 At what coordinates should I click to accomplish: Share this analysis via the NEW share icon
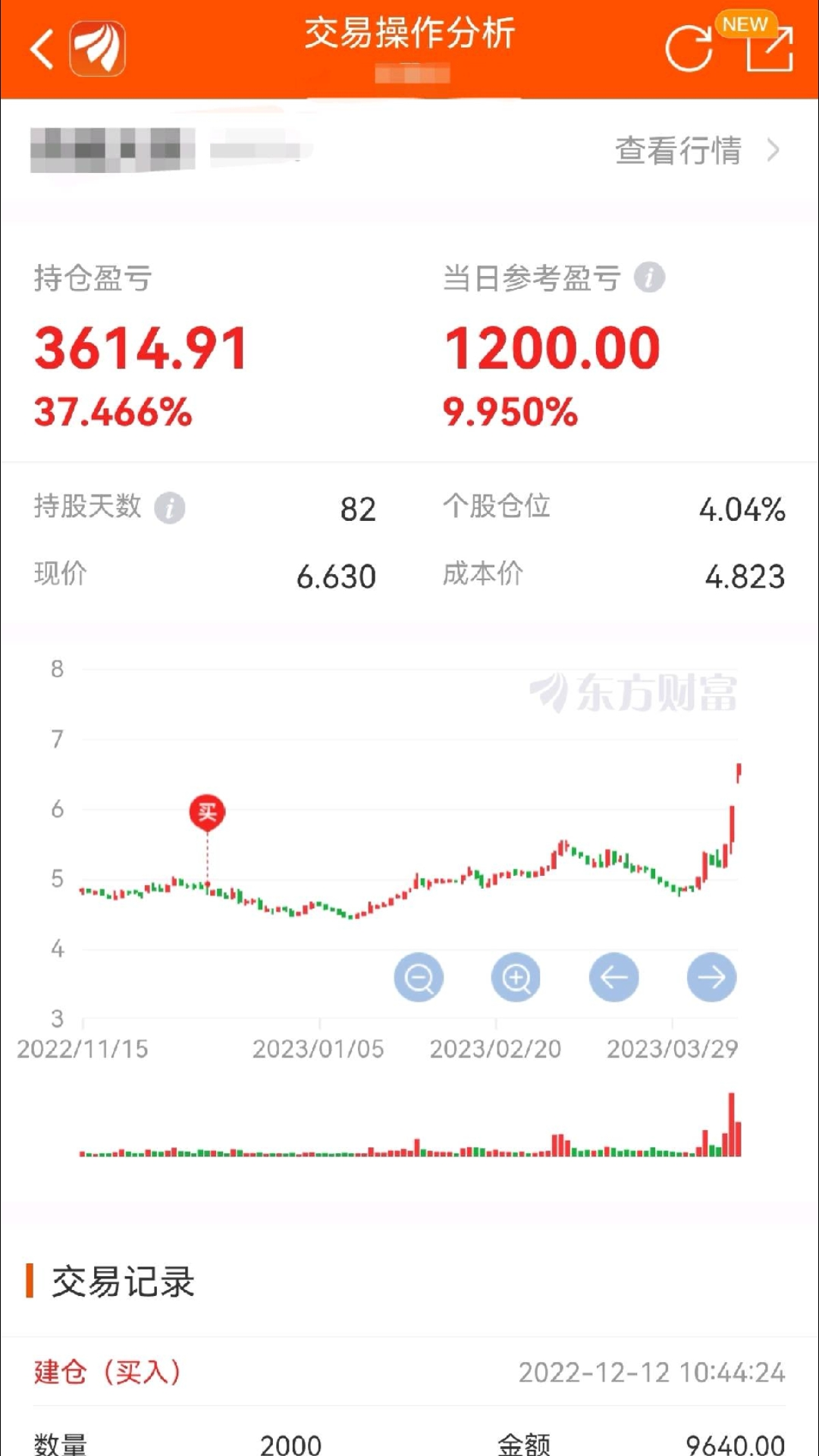770,49
